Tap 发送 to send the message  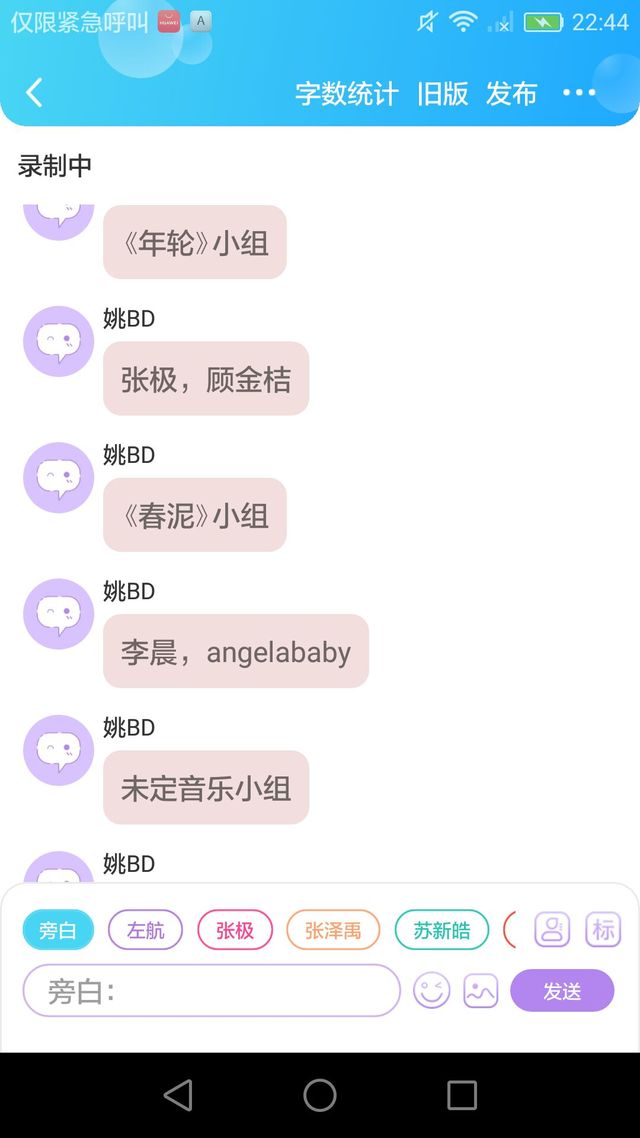coord(562,991)
